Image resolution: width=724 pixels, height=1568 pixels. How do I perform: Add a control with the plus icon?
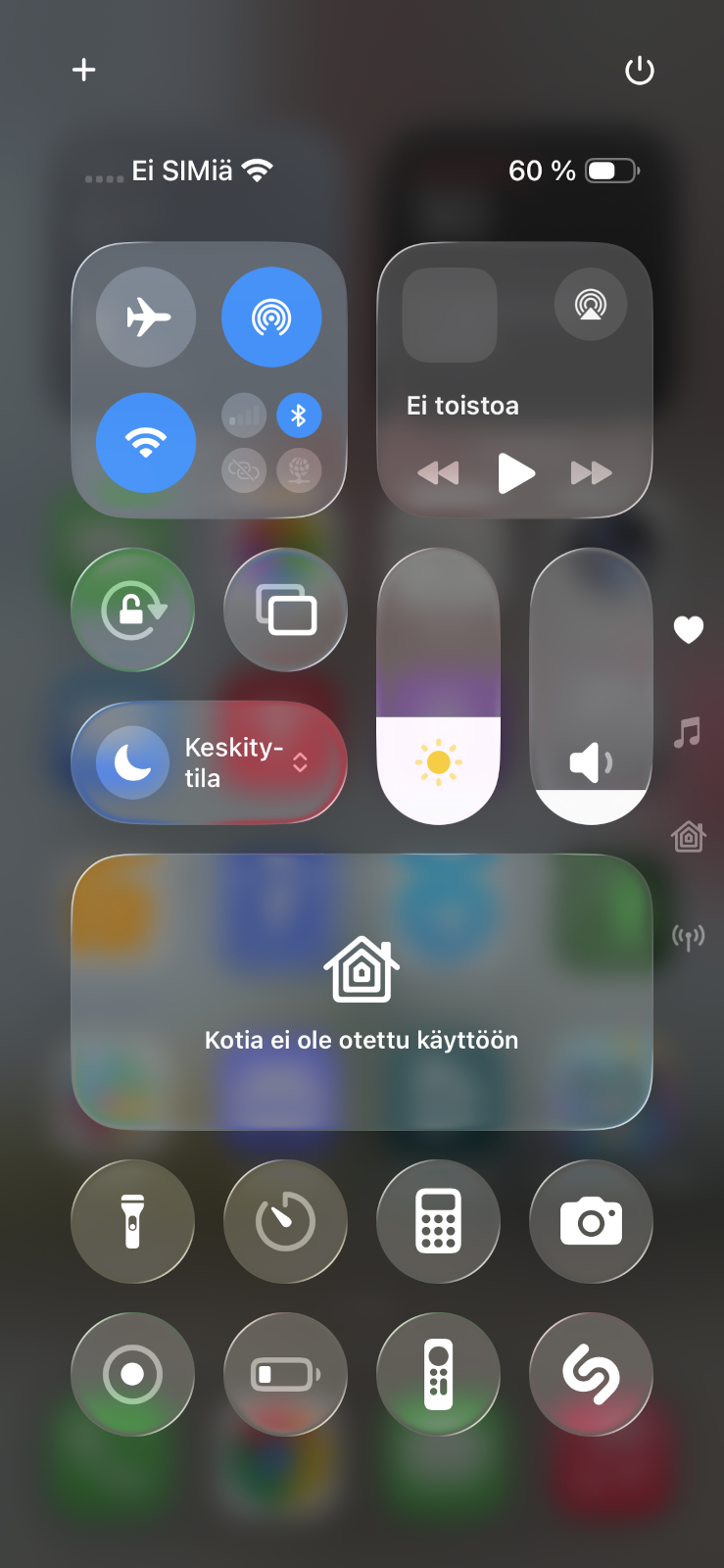(84, 70)
